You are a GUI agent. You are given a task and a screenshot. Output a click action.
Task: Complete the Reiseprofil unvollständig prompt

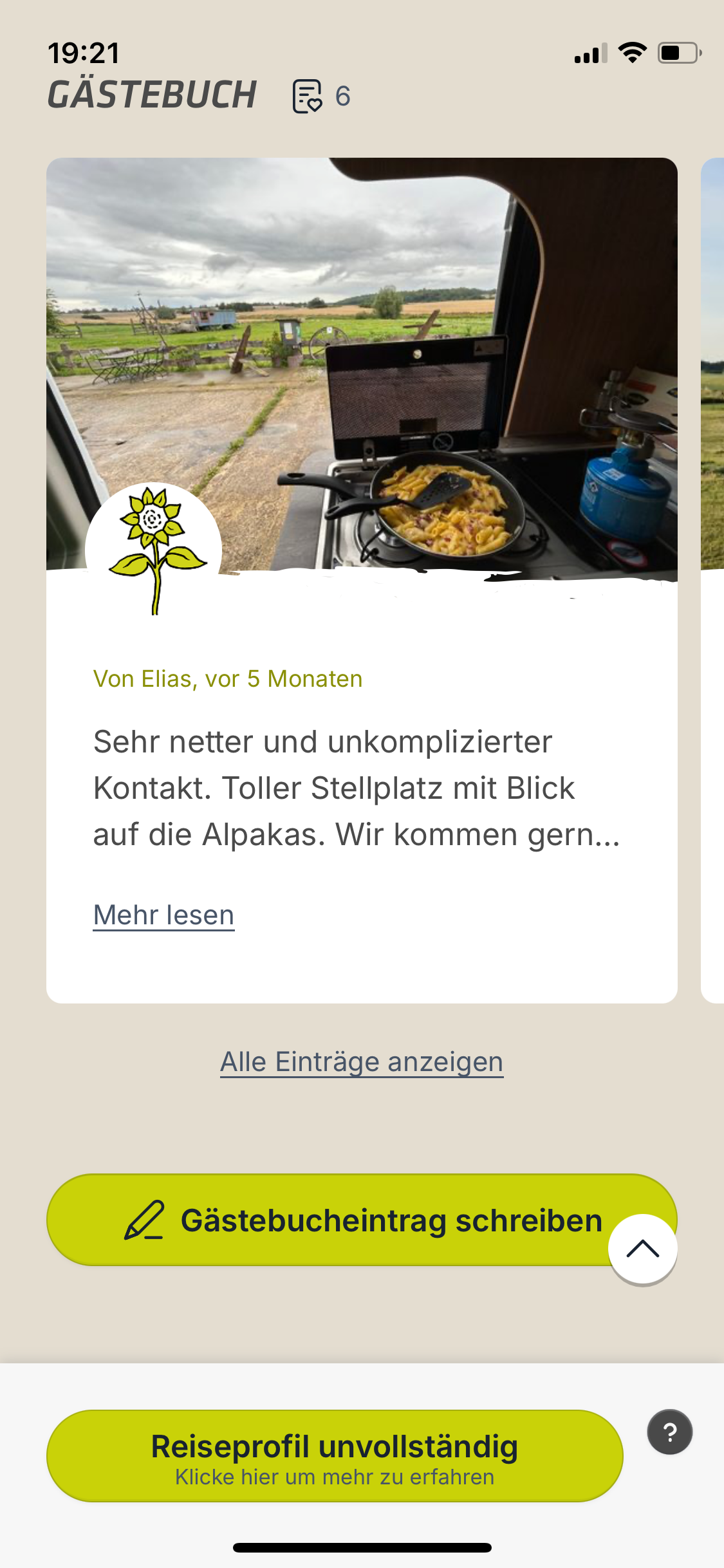tap(335, 1456)
